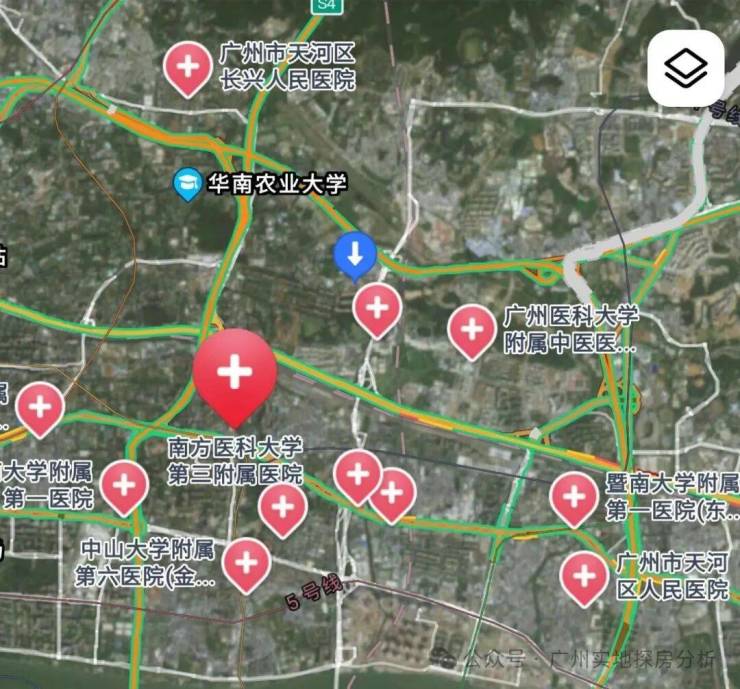Select the 中山大学附属第六医院 pin
The height and width of the screenshot is (689, 740).
point(247,561)
